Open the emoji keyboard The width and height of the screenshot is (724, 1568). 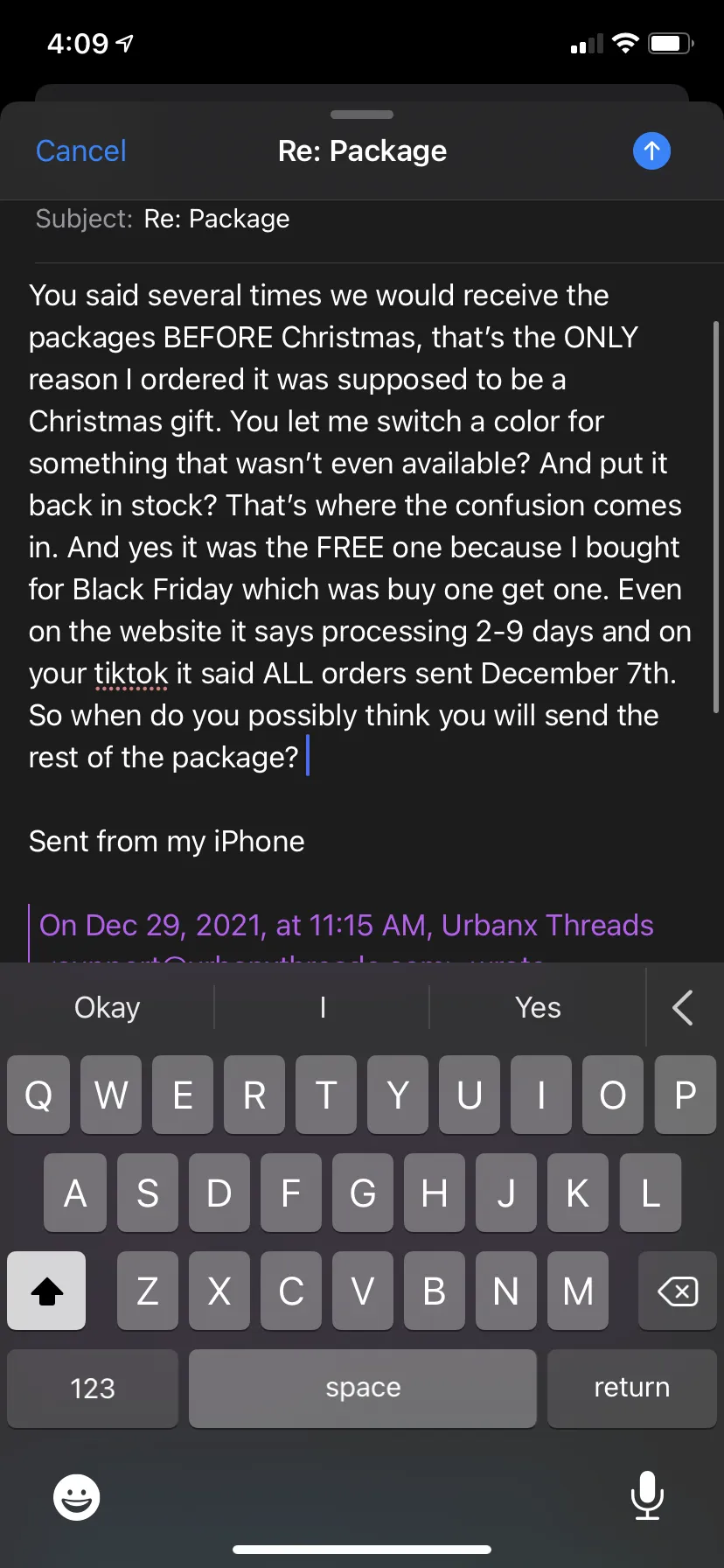point(77,1497)
